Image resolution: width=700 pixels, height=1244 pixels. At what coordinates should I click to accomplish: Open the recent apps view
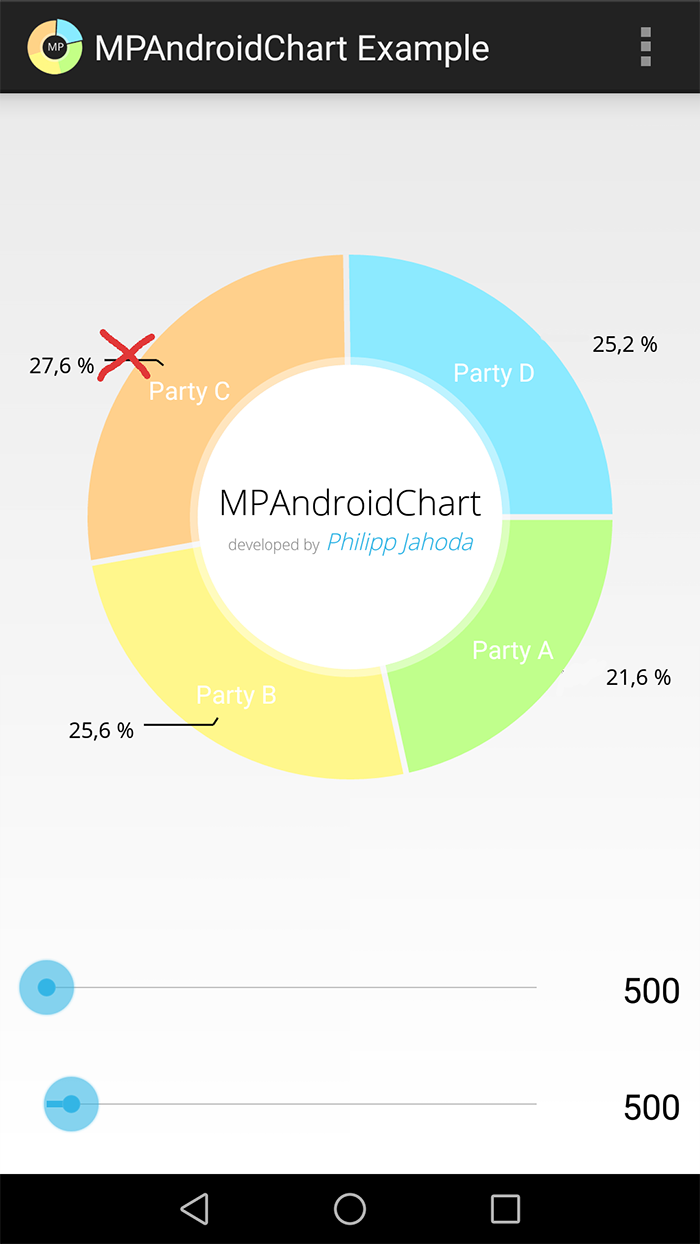505,1208
